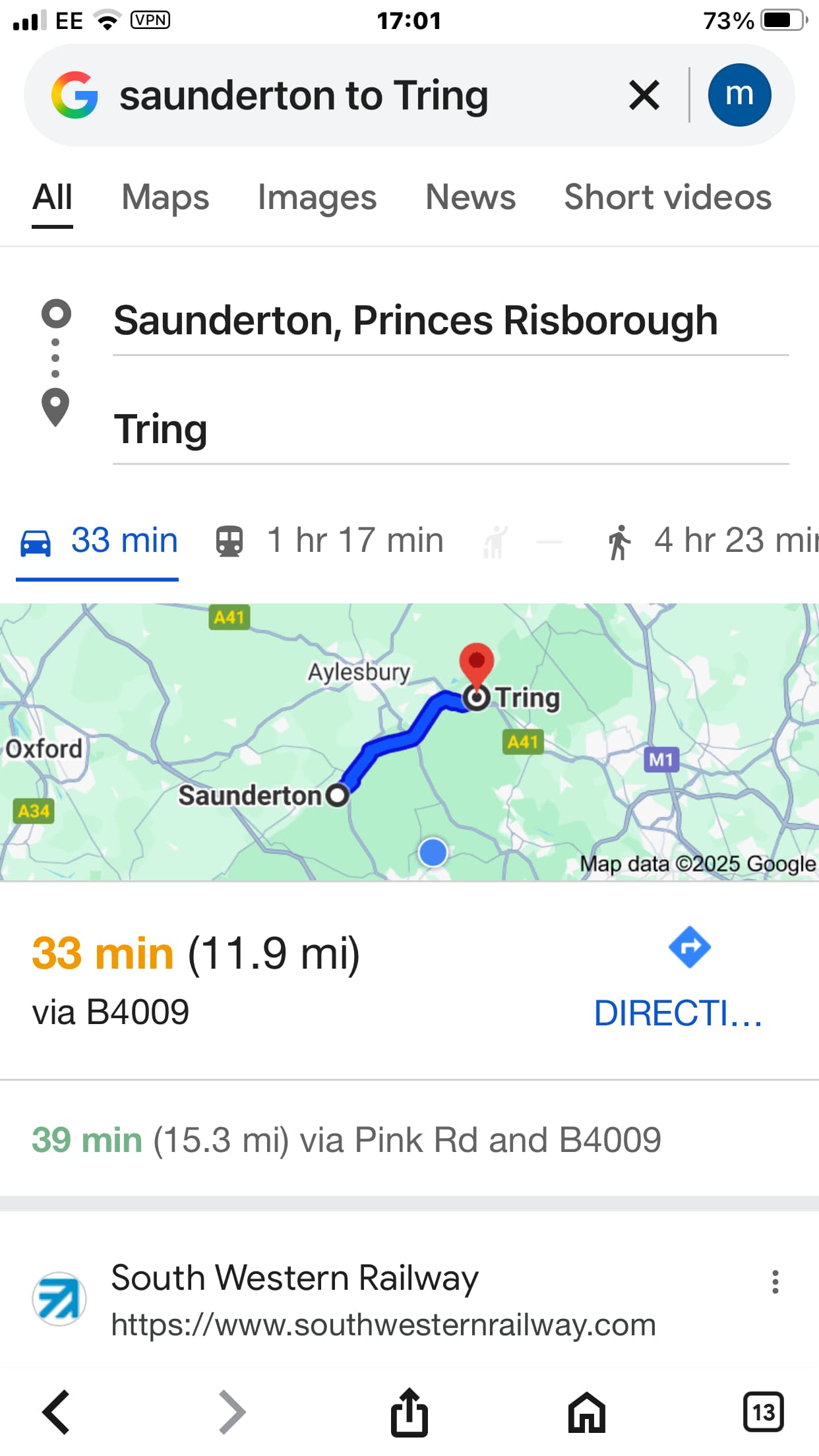Edit the 'saunderton to Tring' search box
This screenshot has height=1456, width=819.
[x=303, y=95]
